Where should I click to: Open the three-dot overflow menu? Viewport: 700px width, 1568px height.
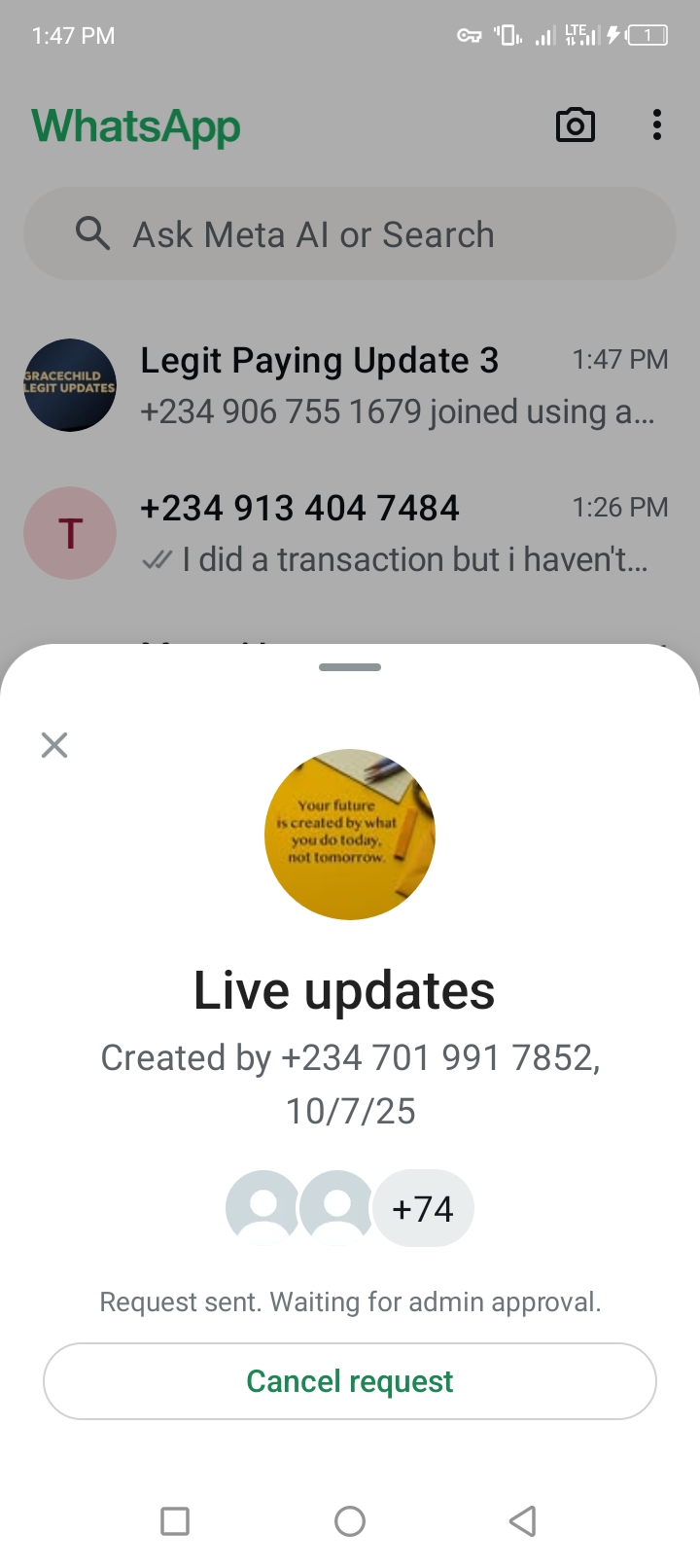(657, 125)
